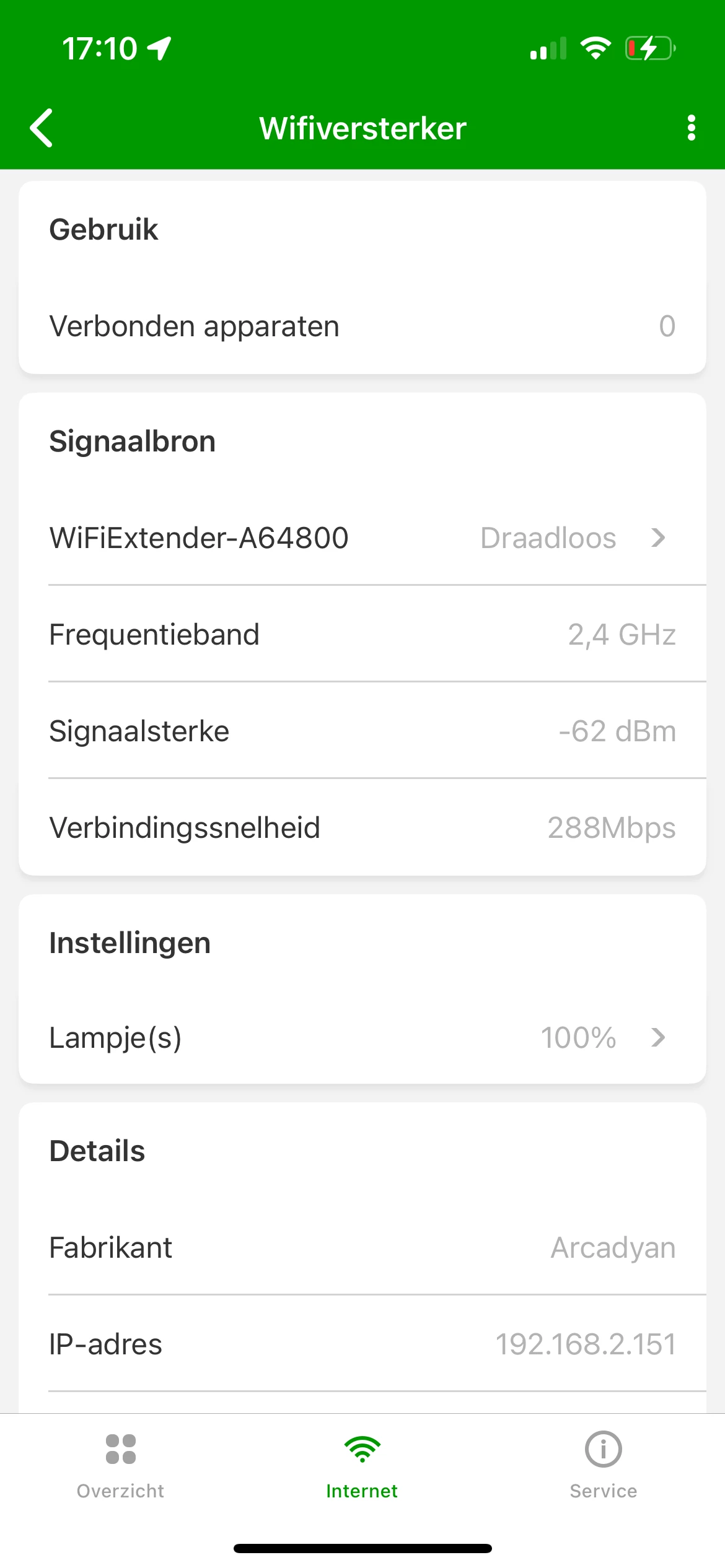Image resolution: width=725 pixels, height=1568 pixels.
Task: Open the three-dot overflow menu
Action: 691,128
